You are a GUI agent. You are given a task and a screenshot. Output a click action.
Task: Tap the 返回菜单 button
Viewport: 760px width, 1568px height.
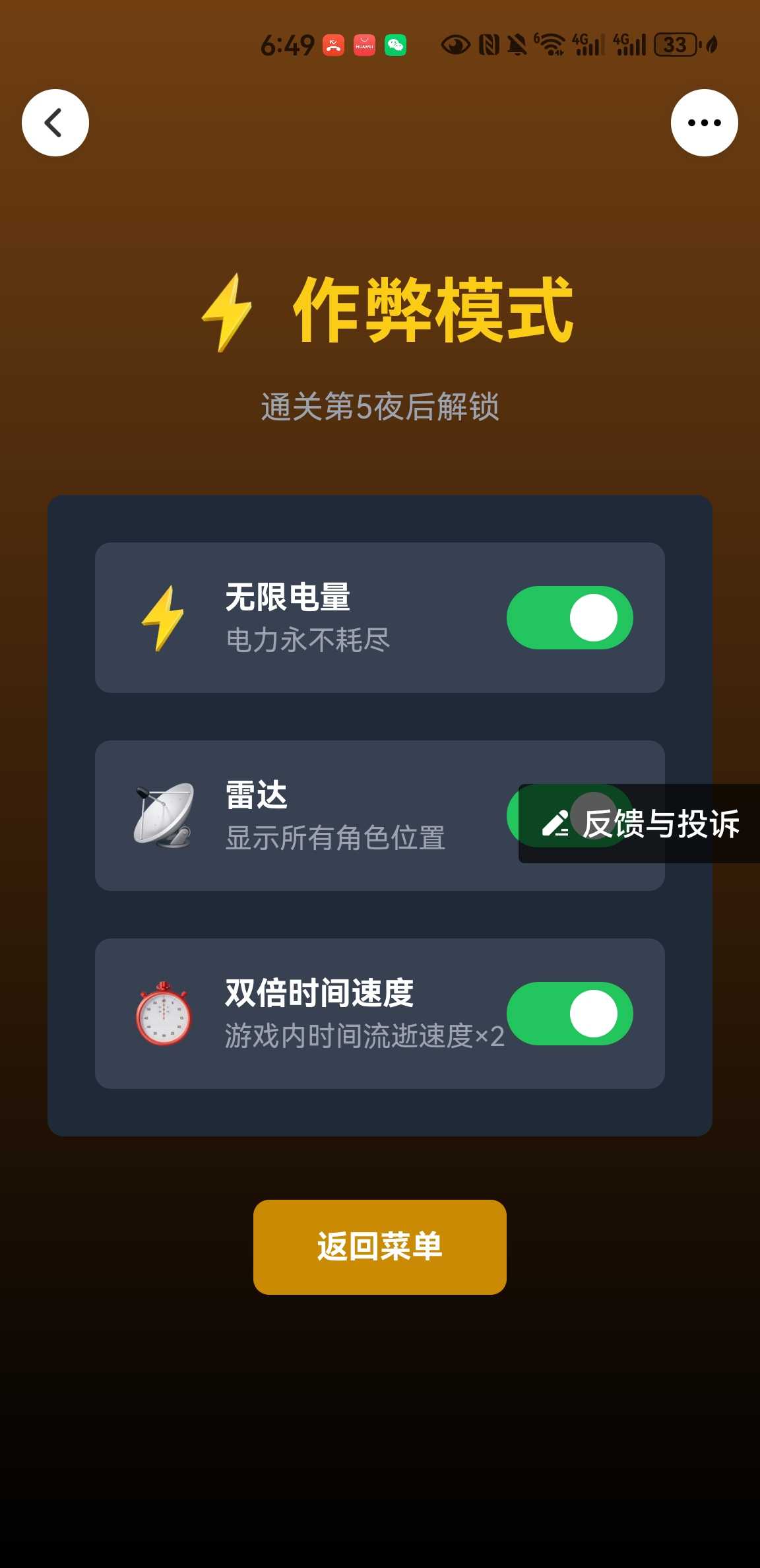coord(379,1247)
